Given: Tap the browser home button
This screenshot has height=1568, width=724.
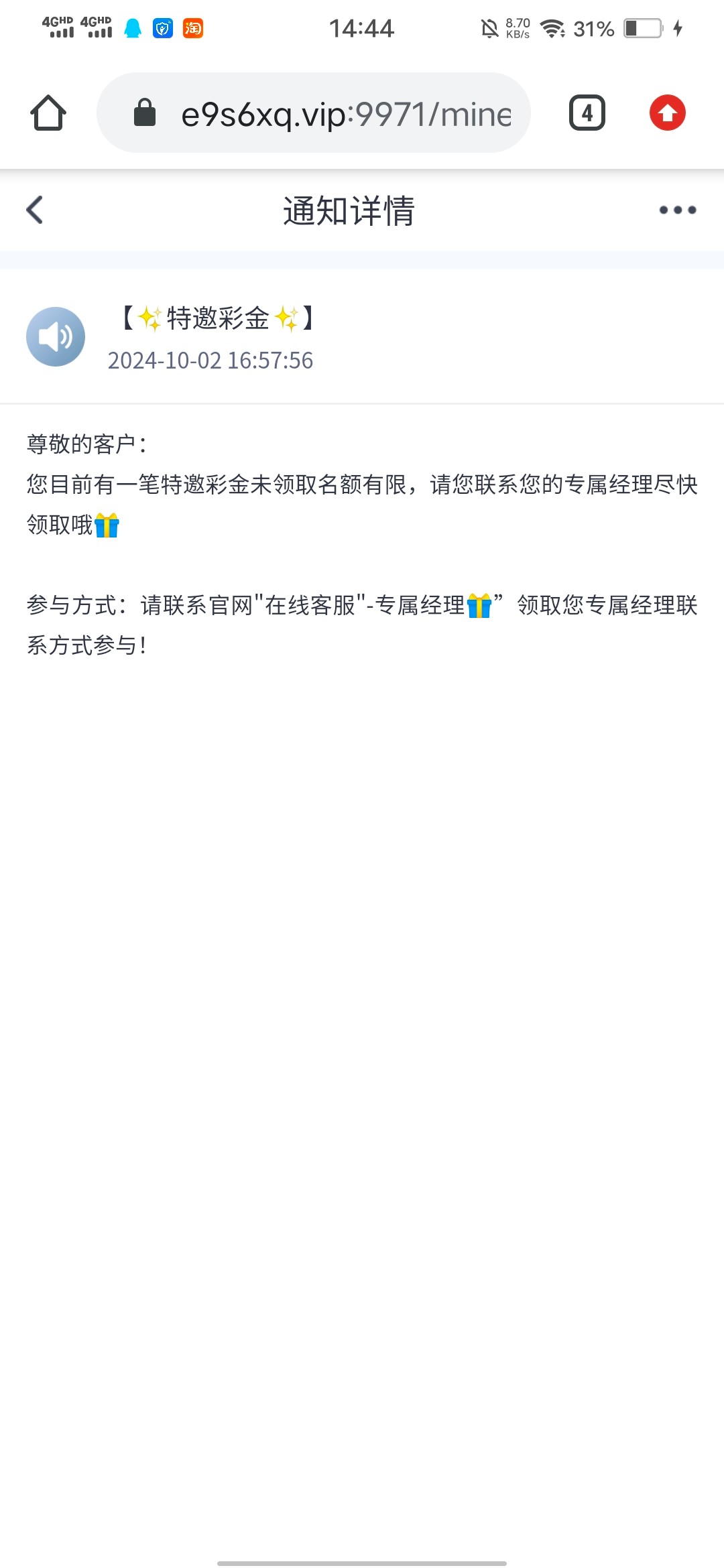Looking at the screenshot, I should click(48, 113).
